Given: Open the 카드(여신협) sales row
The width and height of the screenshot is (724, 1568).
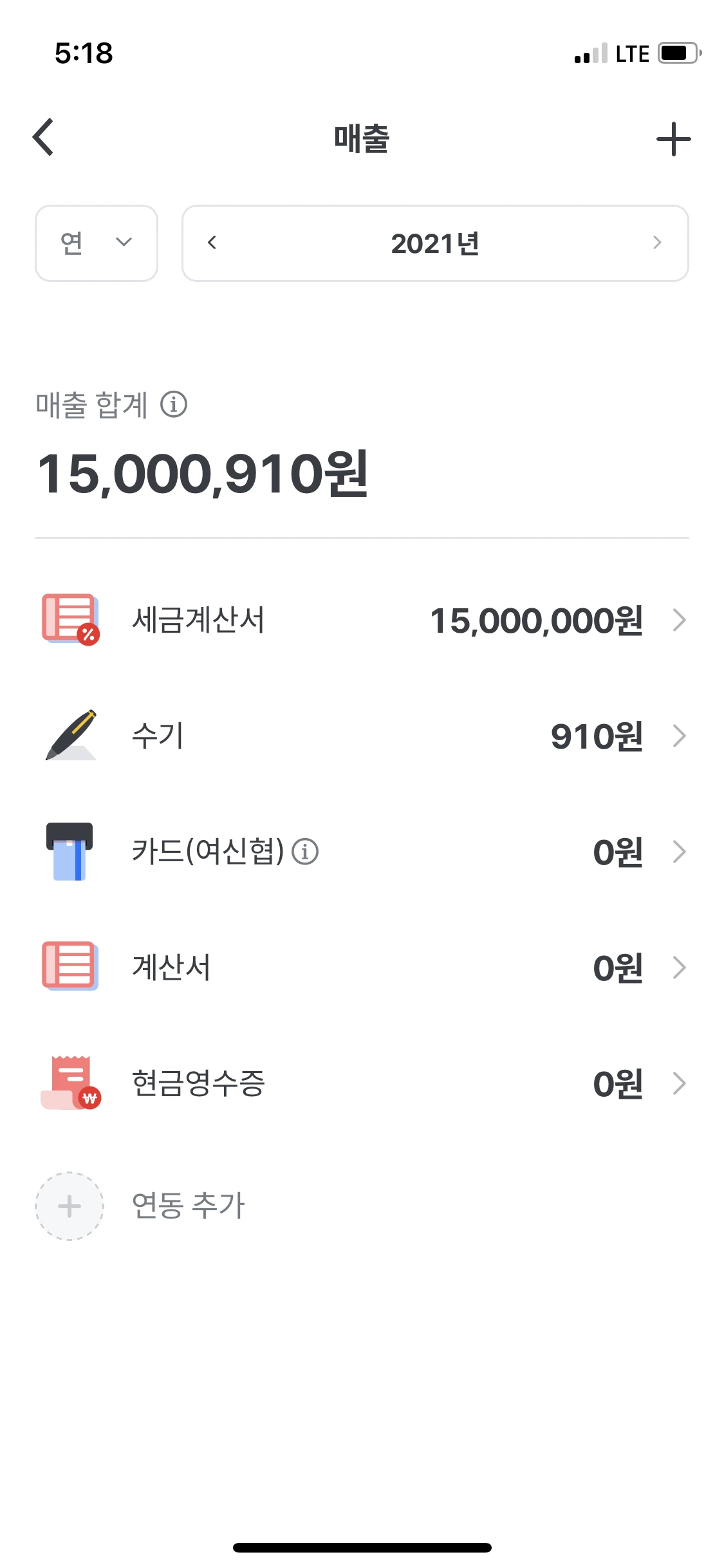Looking at the screenshot, I should [x=362, y=852].
